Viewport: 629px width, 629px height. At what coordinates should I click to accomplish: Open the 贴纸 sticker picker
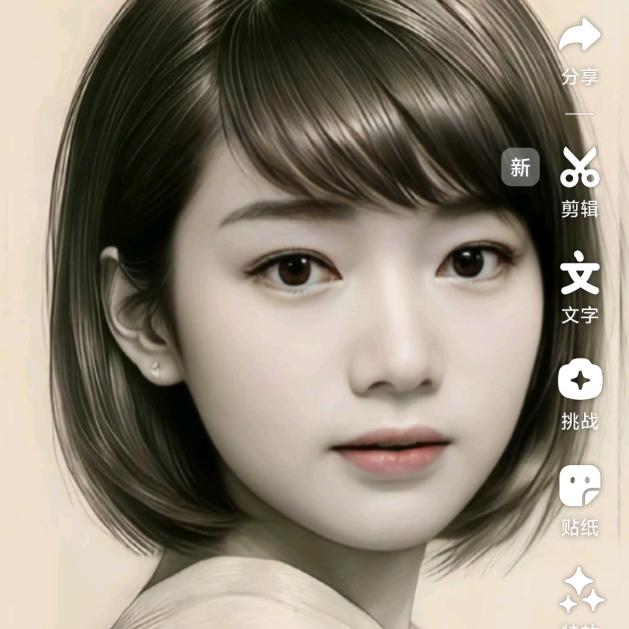tap(579, 486)
